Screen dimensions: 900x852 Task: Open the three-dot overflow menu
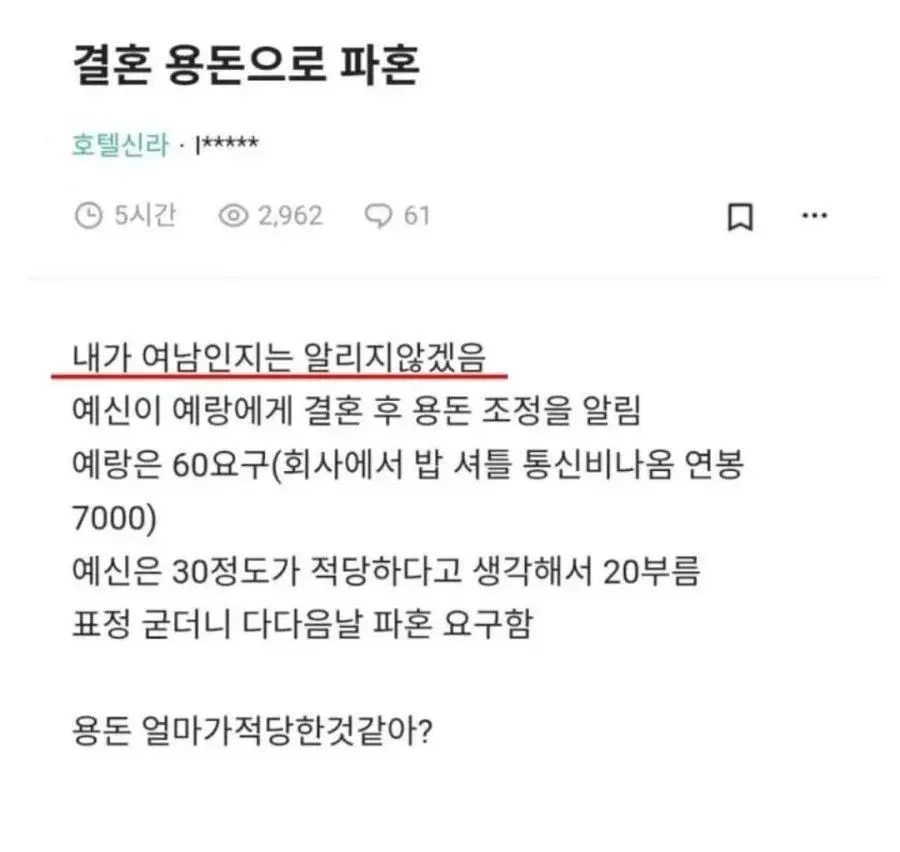(x=815, y=215)
